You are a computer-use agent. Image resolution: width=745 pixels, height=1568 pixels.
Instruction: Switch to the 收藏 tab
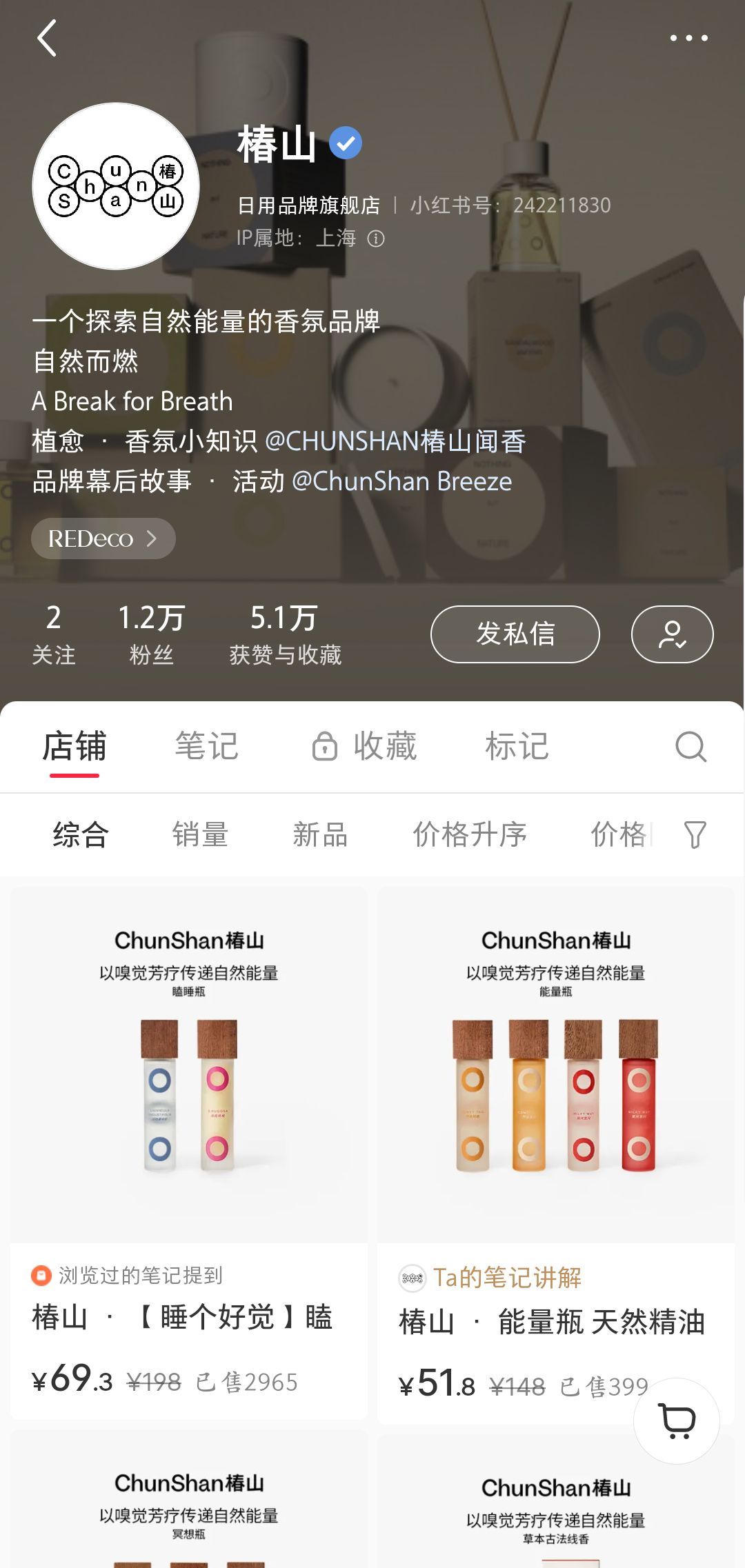(x=366, y=746)
